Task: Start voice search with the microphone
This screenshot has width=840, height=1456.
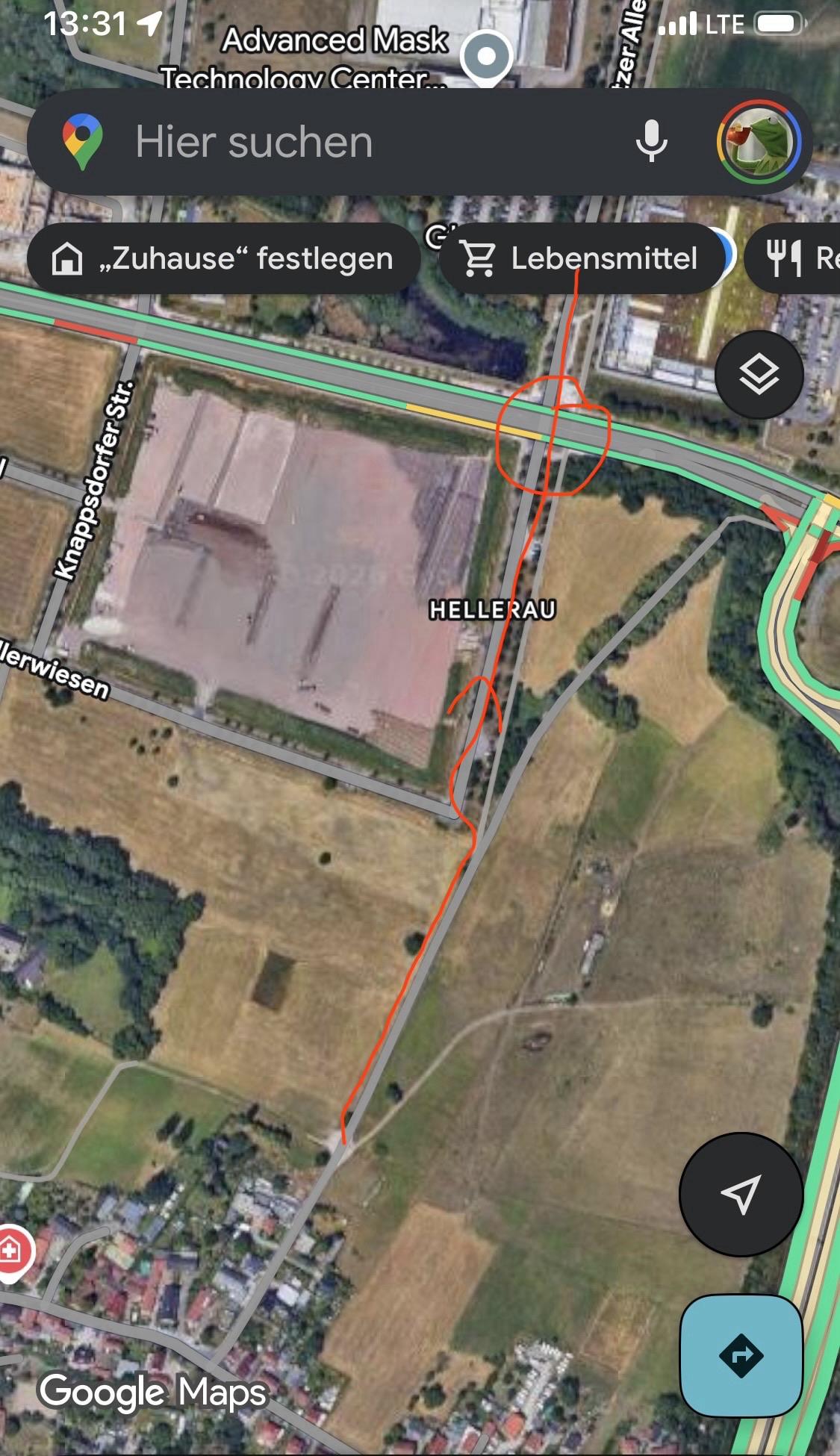Action: (x=651, y=140)
